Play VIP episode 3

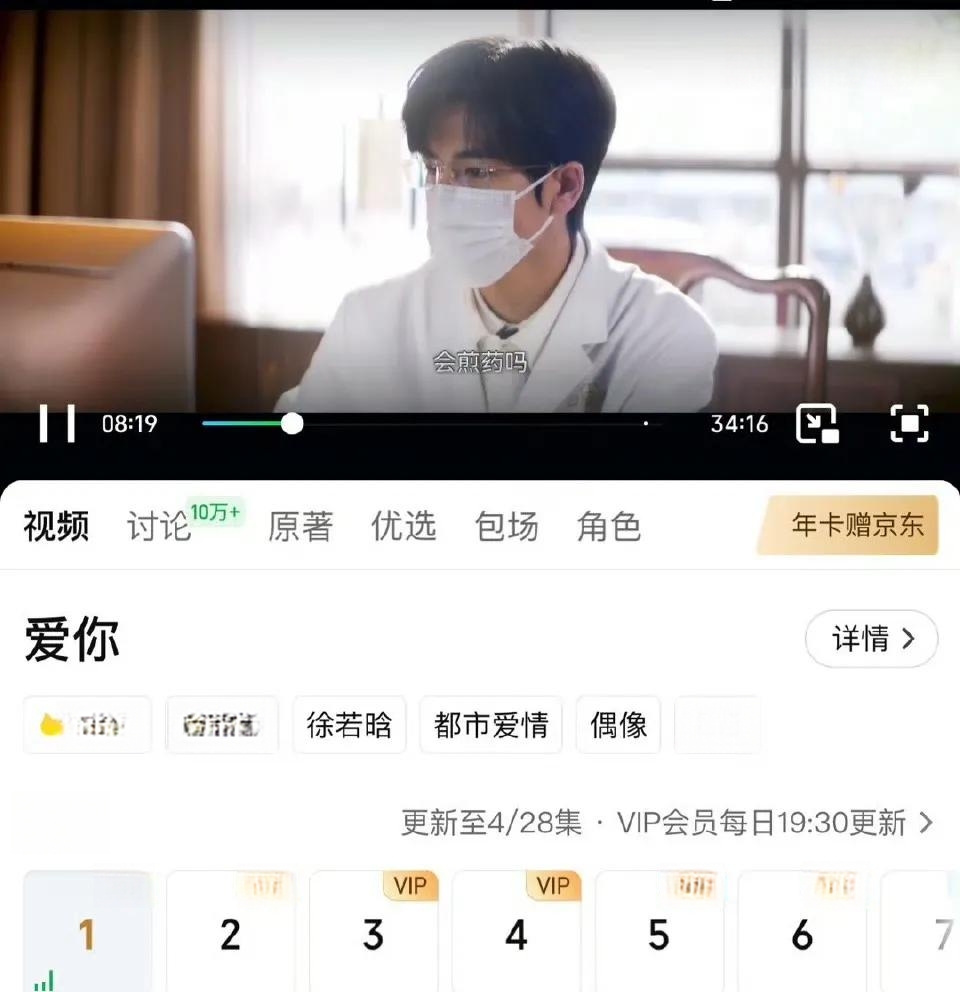click(x=373, y=935)
